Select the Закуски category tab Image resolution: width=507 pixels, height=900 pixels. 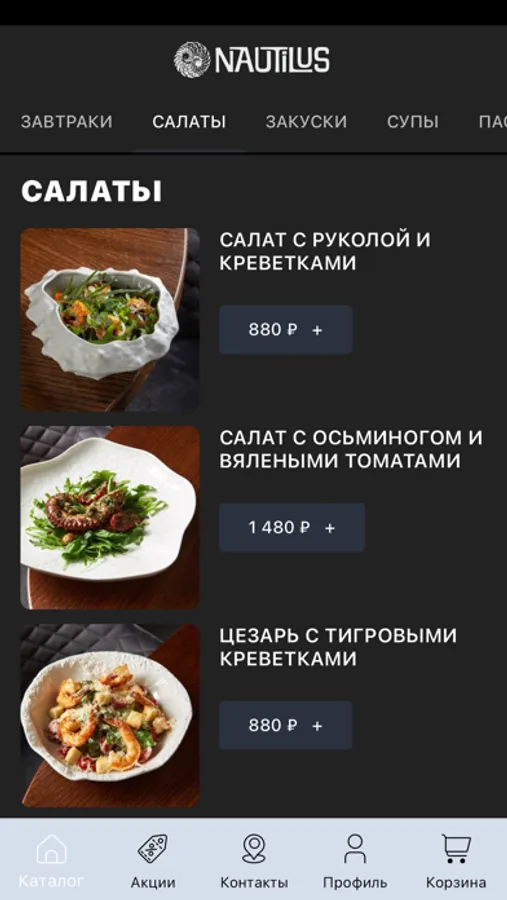pyautogui.click(x=306, y=122)
